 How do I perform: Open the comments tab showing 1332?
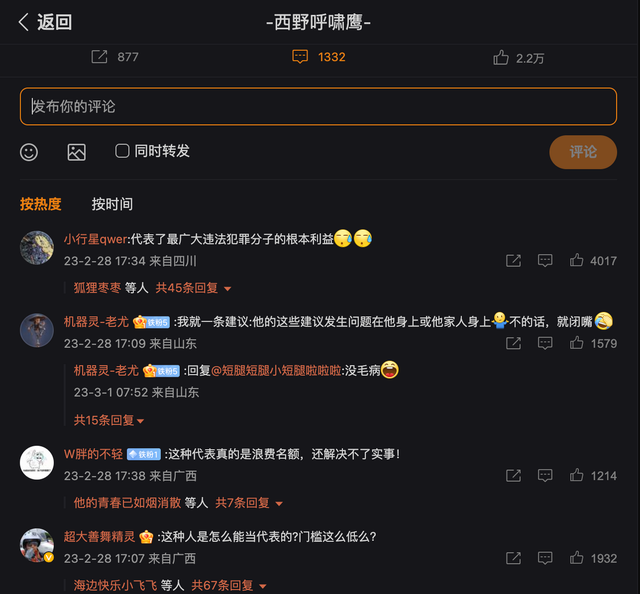pos(319,57)
